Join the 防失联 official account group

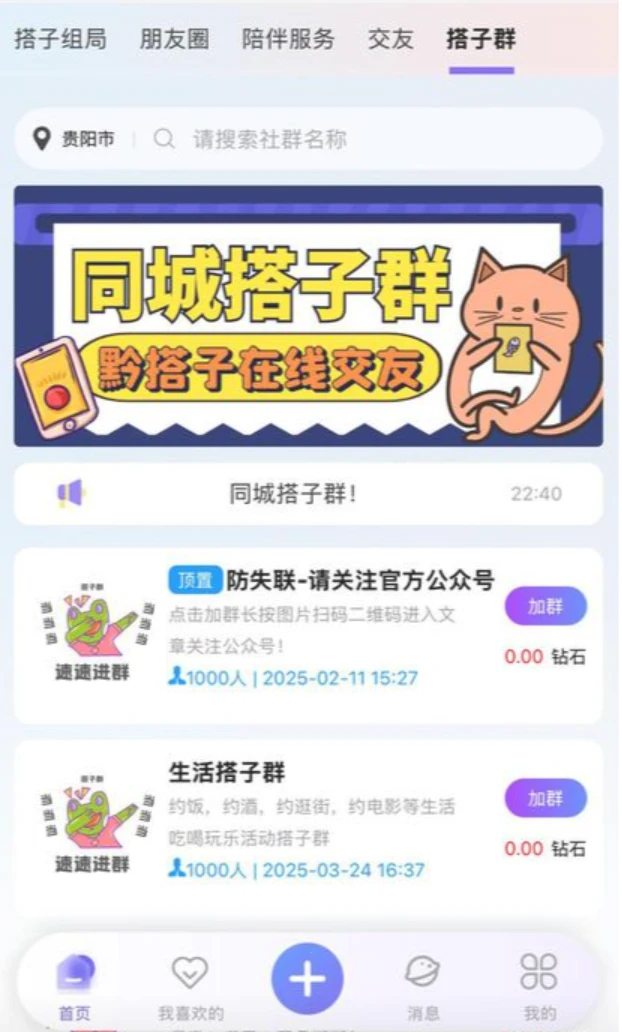click(545, 606)
